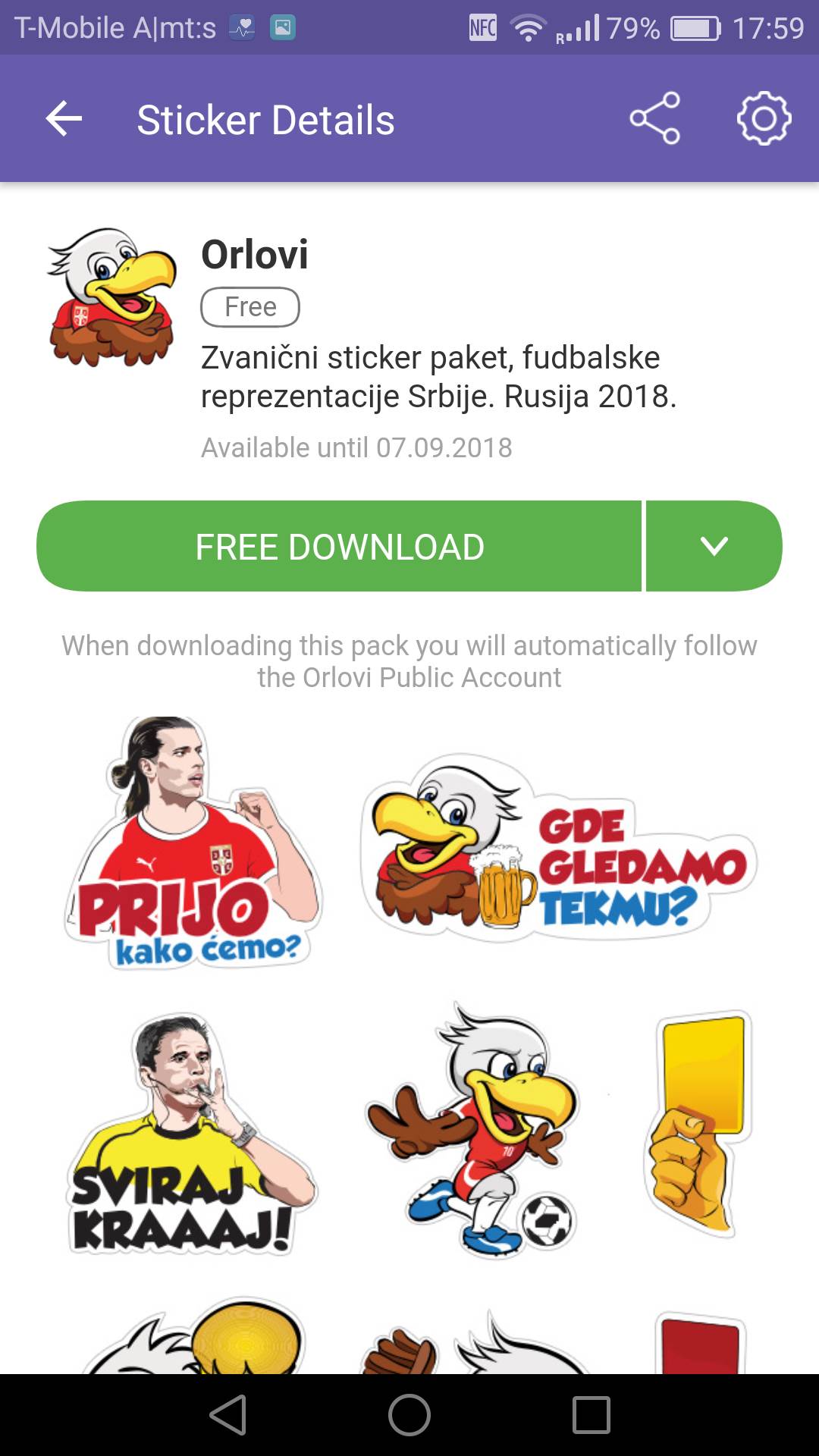The width and height of the screenshot is (819, 1456).
Task: Tap the FREE DOWNLOAD button
Action: tap(339, 546)
